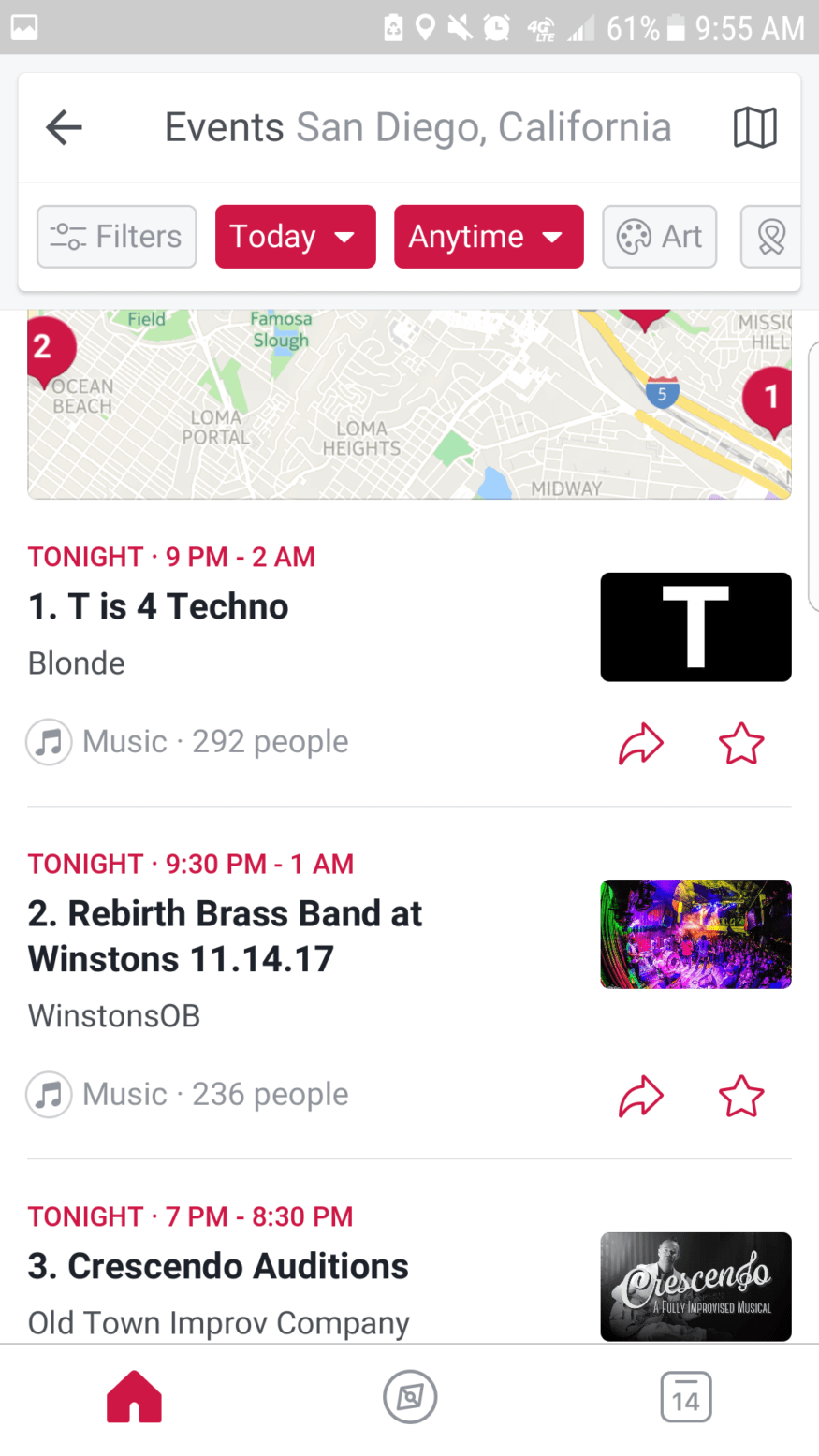
Task: Open the Crescendo Auditions event
Action: [x=218, y=1266]
